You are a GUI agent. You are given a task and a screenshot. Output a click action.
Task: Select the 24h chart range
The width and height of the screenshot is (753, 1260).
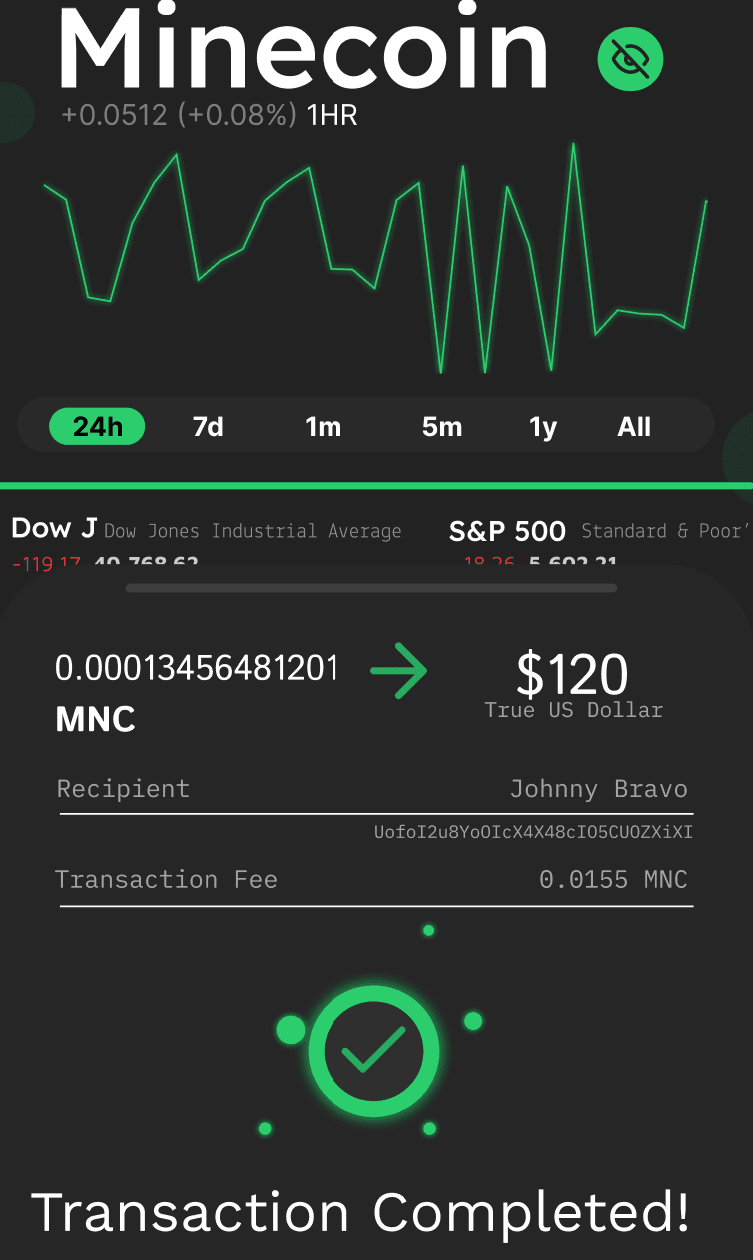pyautogui.click(x=97, y=427)
